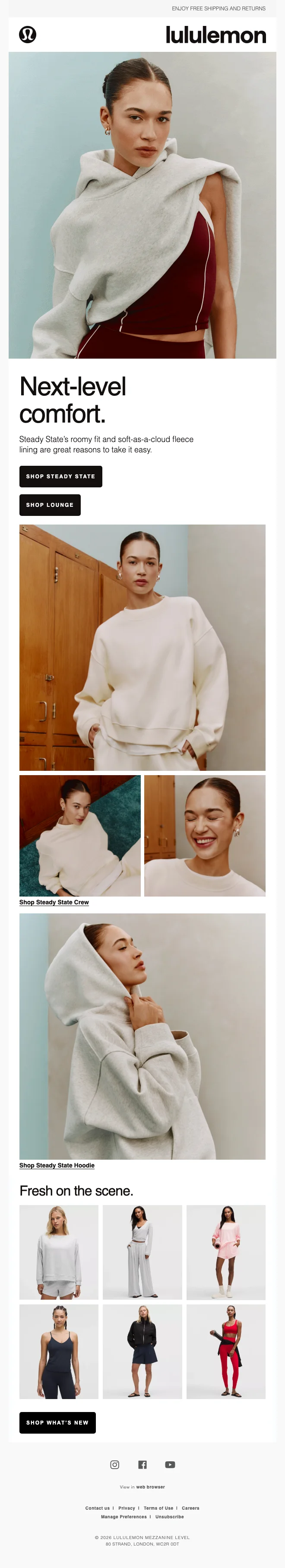Tap the Shop Lounge button
Screen dimensions: 285x1568
(x=50, y=505)
